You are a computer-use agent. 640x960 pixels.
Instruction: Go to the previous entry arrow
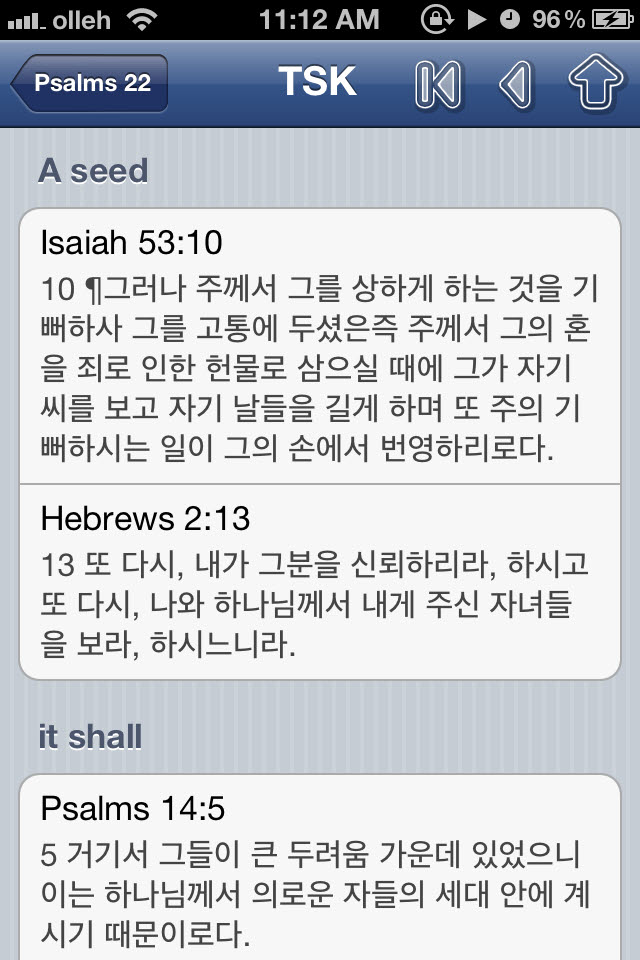pyautogui.click(x=515, y=84)
